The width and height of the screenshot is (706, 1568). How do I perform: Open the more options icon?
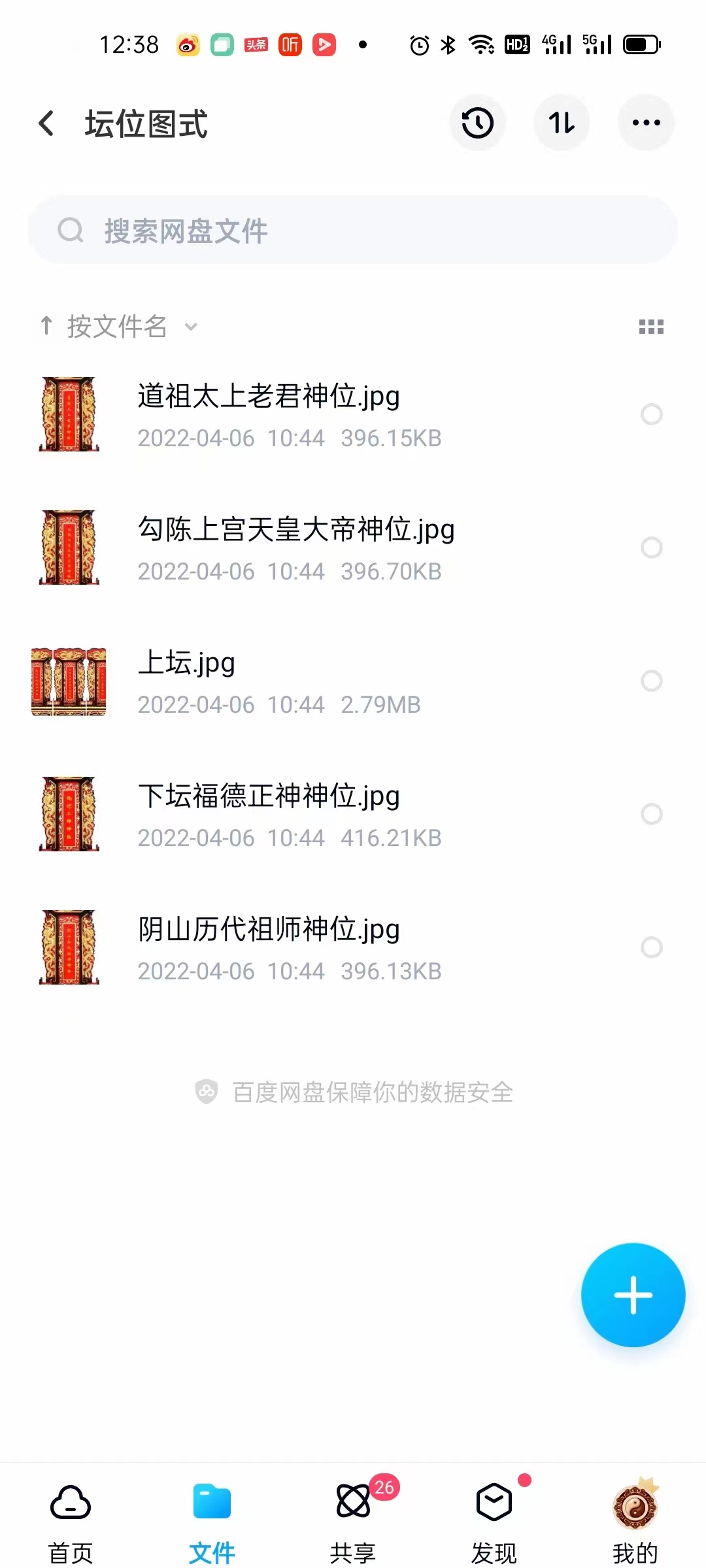tap(646, 123)
